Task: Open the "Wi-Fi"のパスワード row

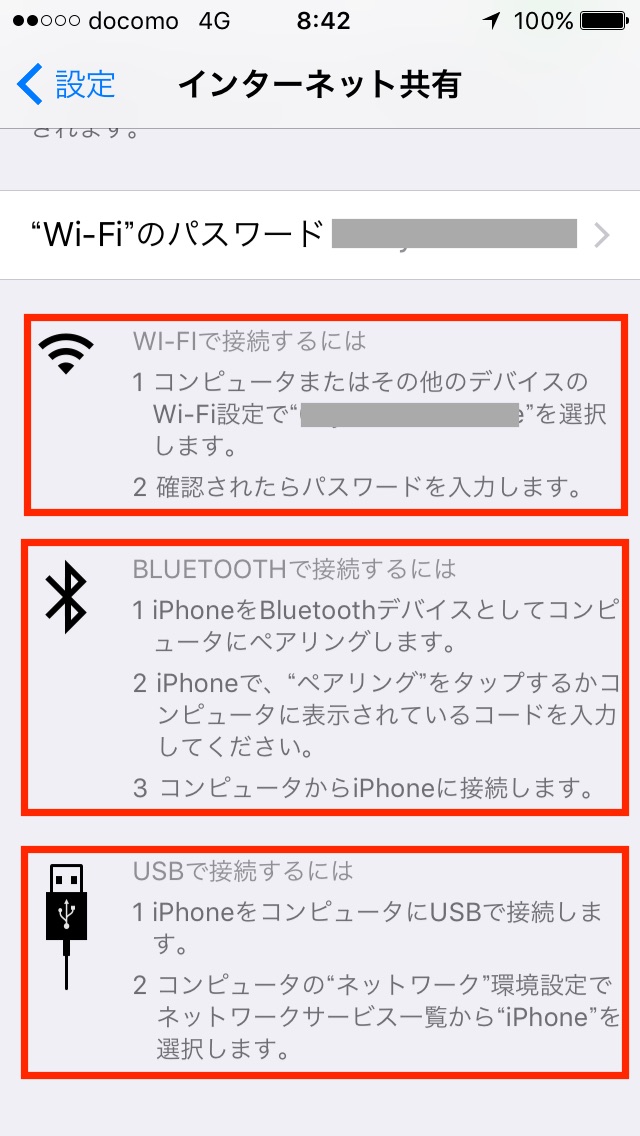Action: point(320,235)
